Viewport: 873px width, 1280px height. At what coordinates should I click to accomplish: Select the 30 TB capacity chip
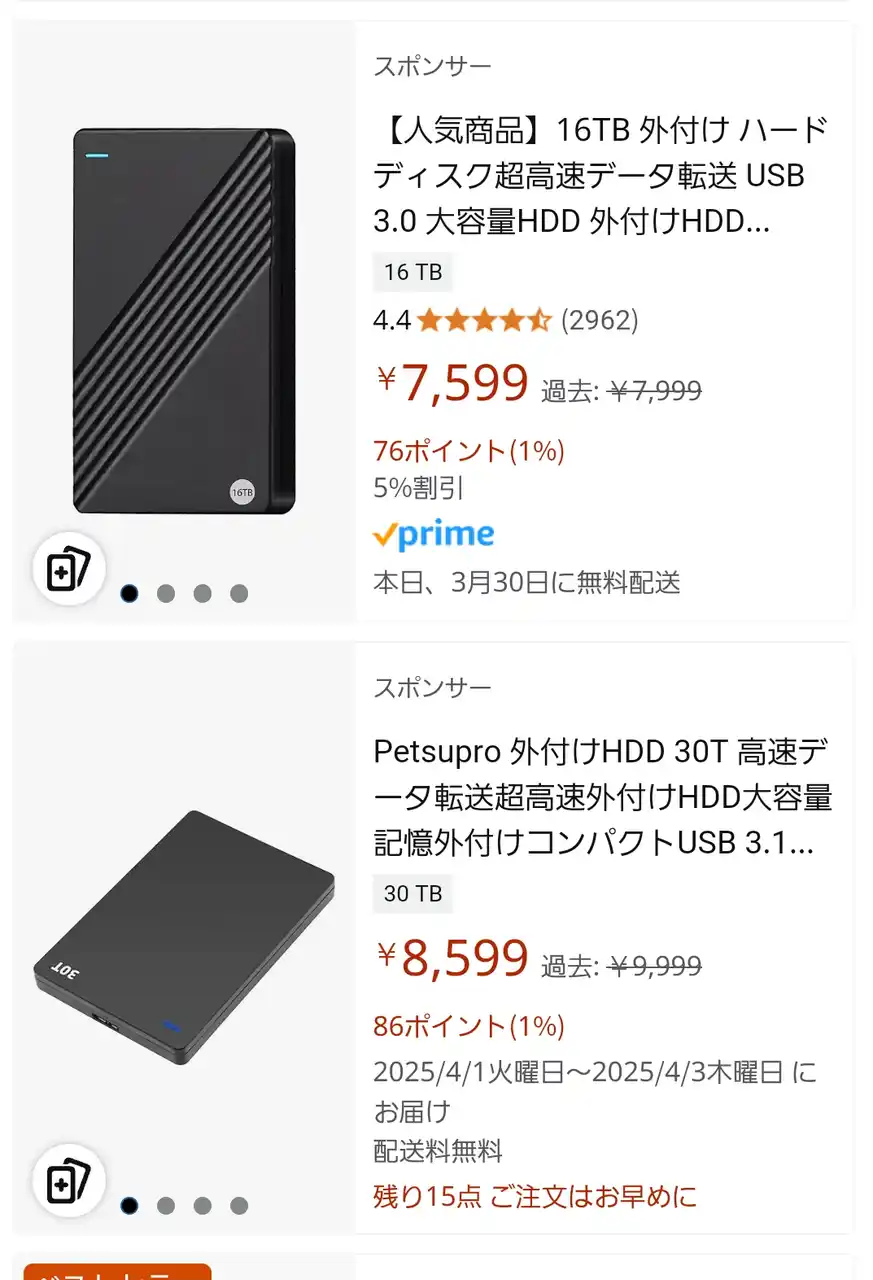(413, 893)
